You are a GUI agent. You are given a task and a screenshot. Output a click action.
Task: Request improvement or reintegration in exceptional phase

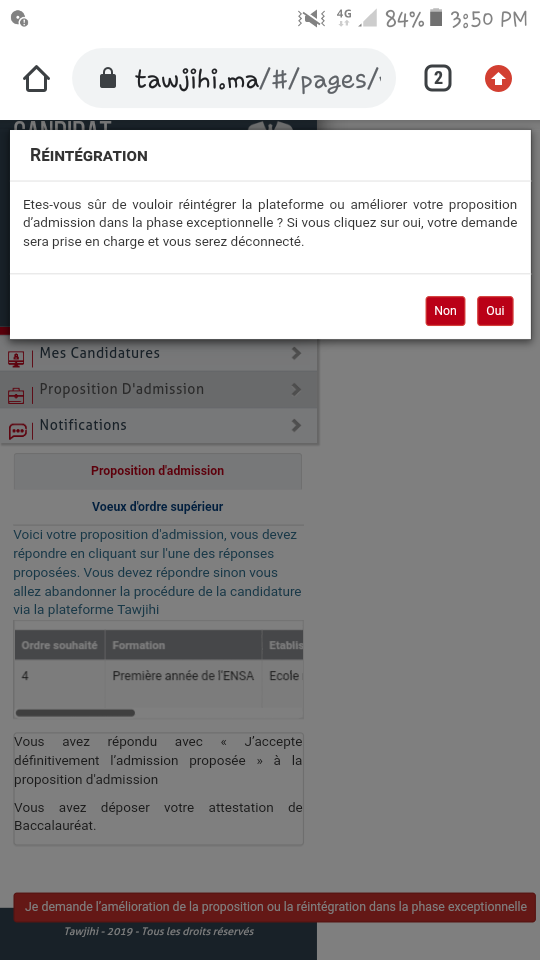(x=275, y=907)
